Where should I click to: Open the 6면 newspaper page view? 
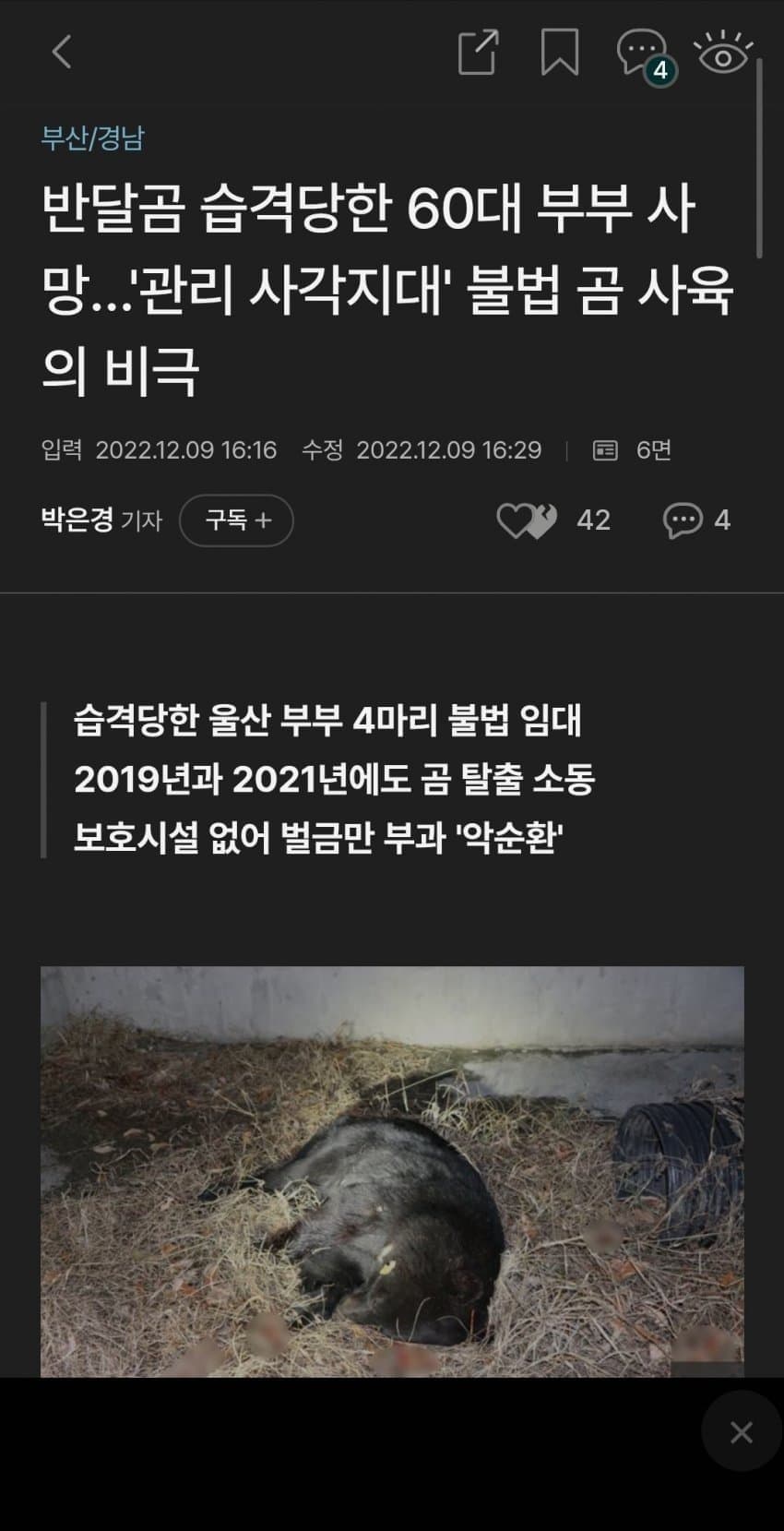(633, 450)
